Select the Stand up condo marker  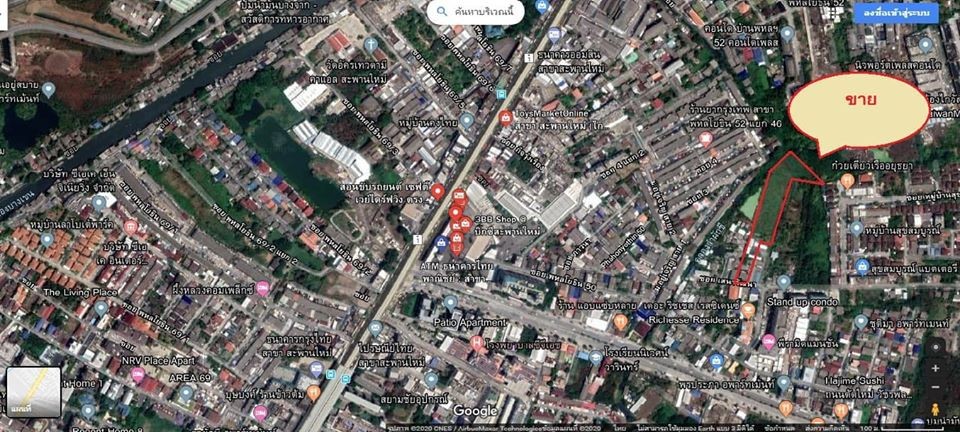783,282
